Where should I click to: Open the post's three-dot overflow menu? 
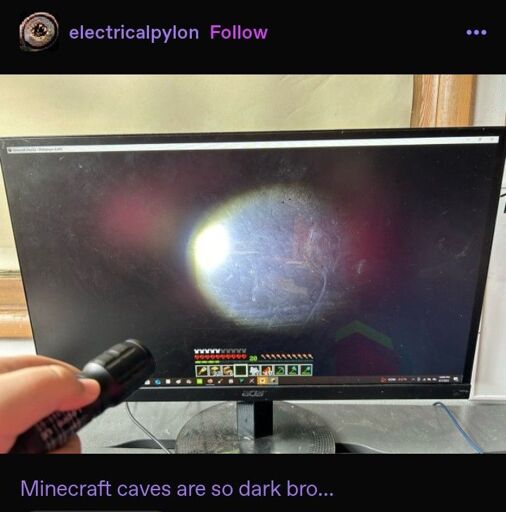click(x=476, y=32)
